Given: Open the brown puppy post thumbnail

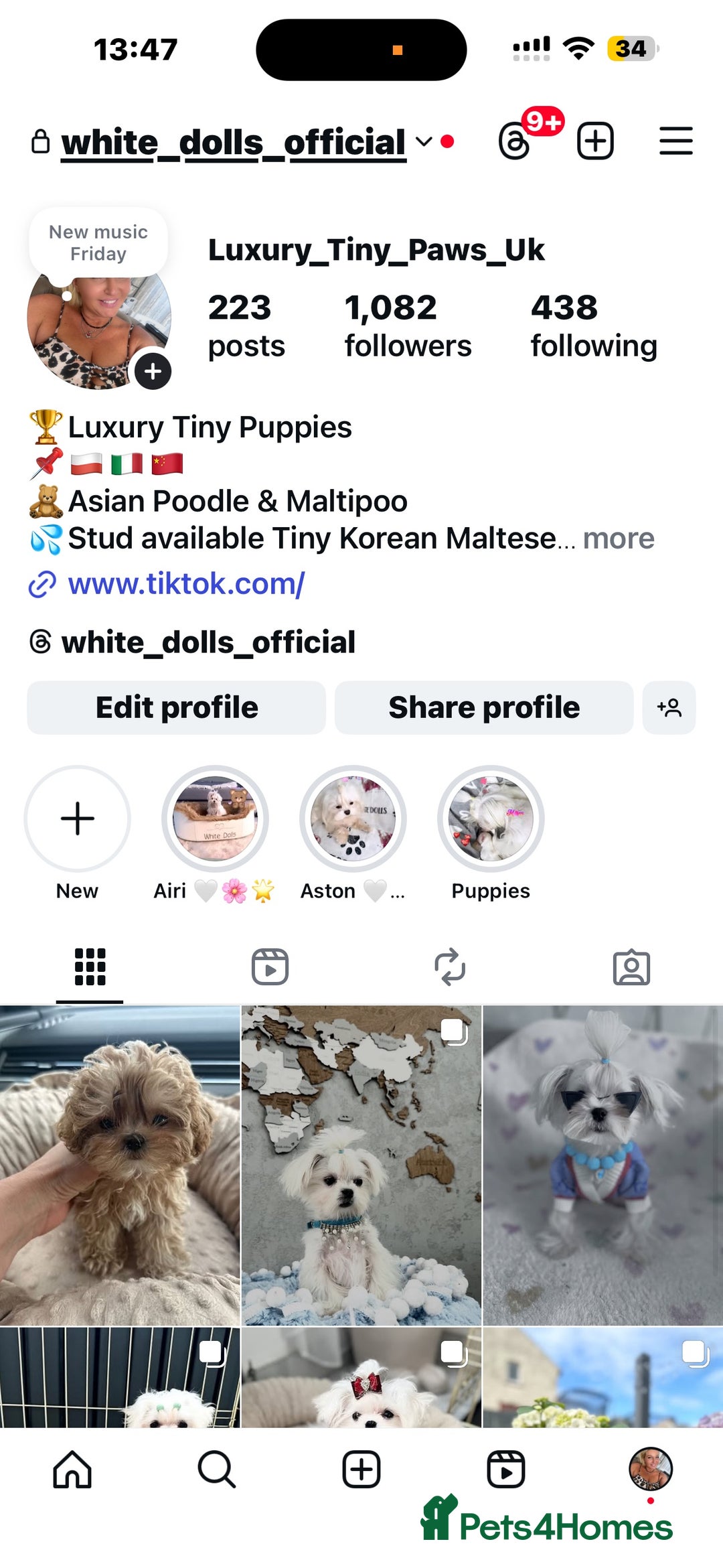Looking at the screenshot, I should pyautogui.click(x=120, y=1165).
